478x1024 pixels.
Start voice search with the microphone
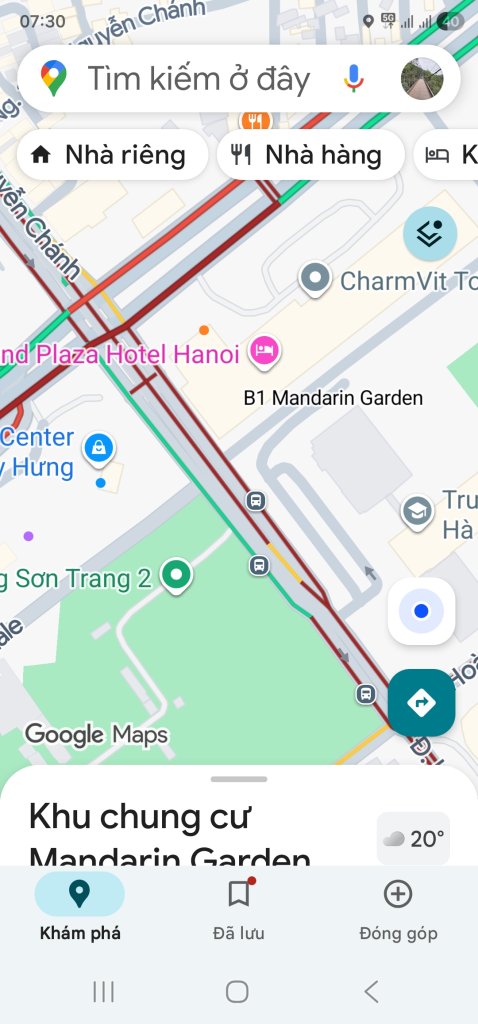pos(353,79)
